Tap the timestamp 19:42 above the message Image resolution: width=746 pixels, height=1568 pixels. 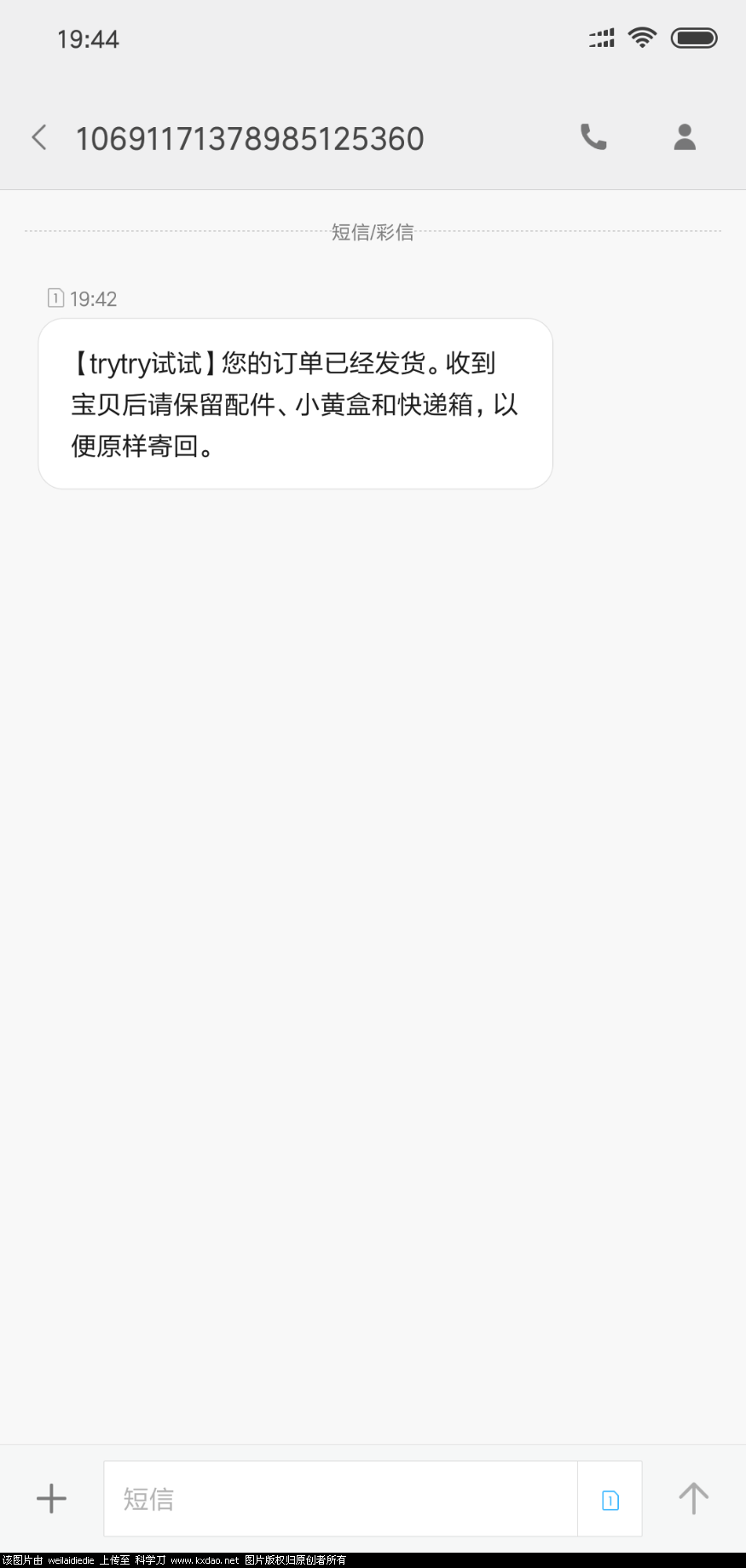(94, 298)
